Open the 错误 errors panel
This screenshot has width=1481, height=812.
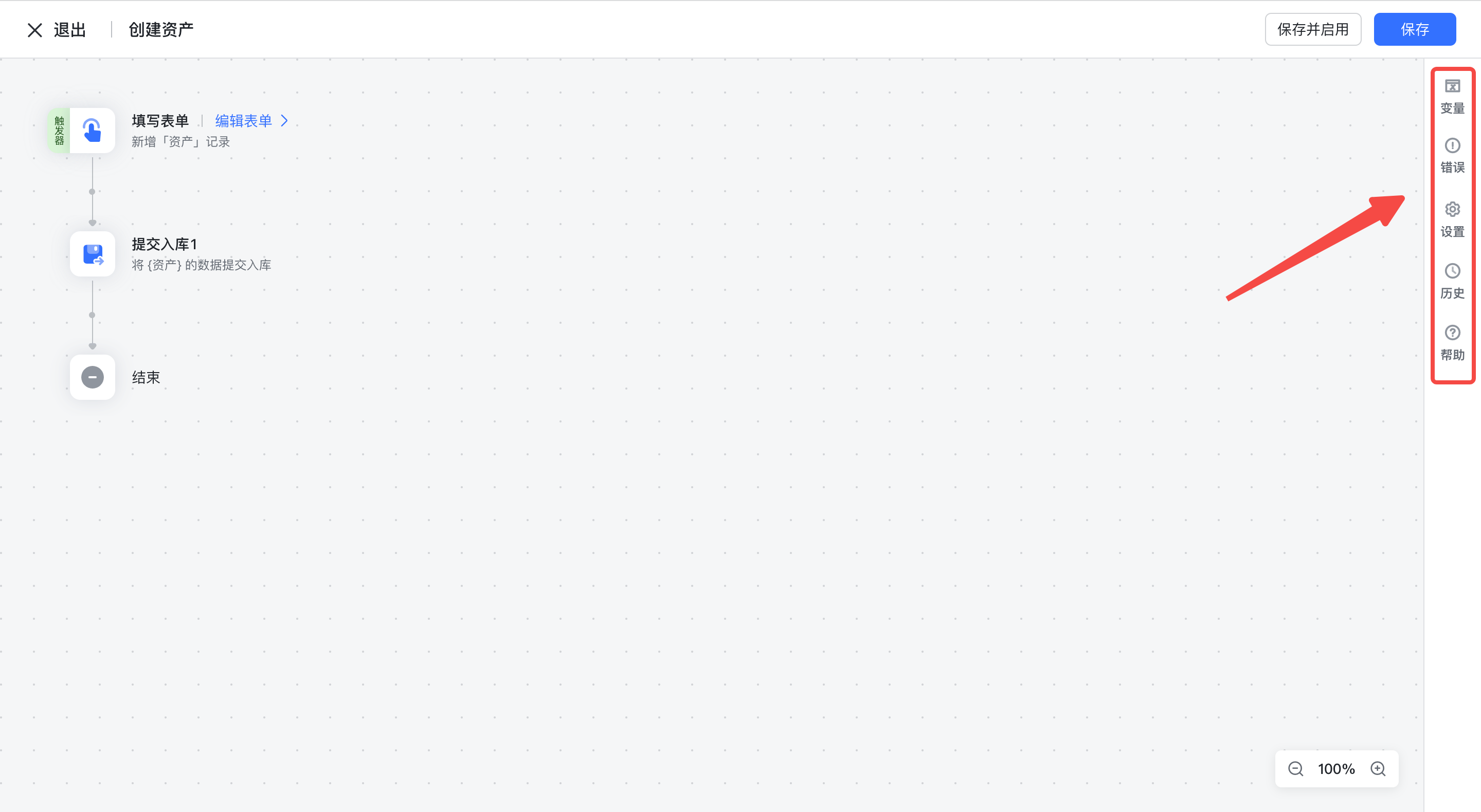click(1452, 156)
